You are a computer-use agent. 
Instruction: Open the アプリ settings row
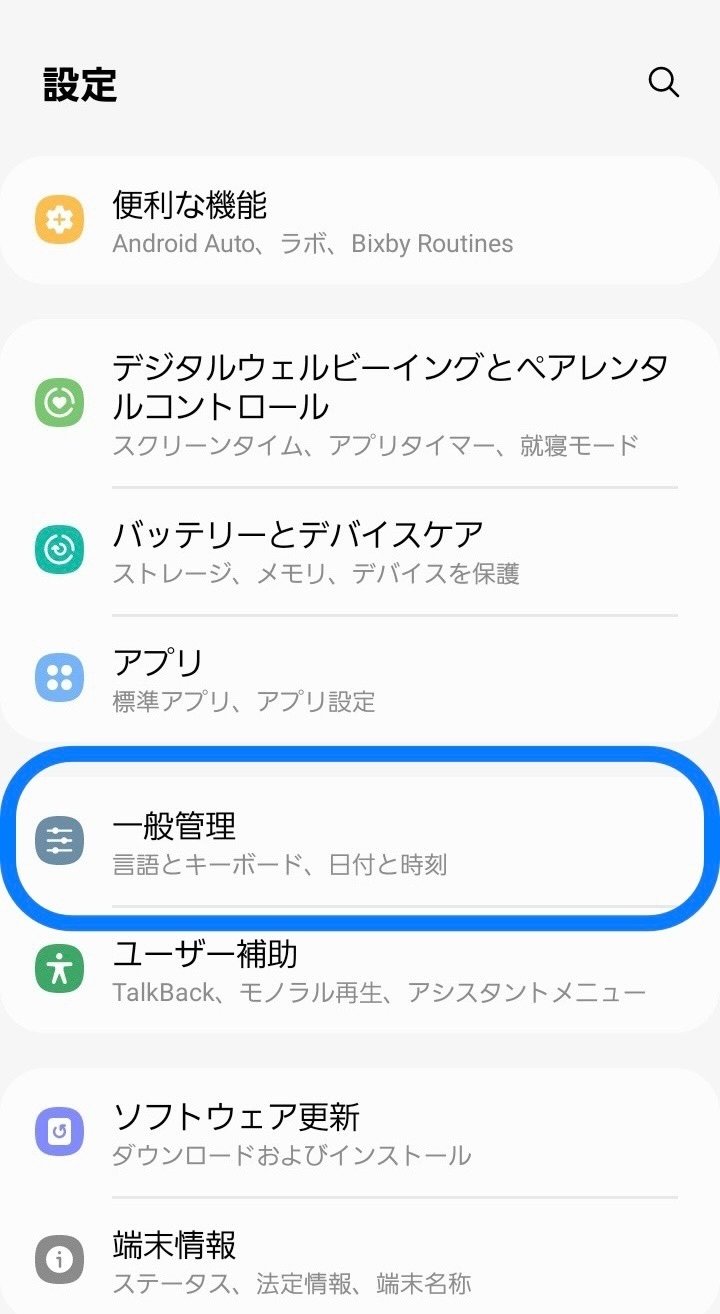(x=360, y=678)
